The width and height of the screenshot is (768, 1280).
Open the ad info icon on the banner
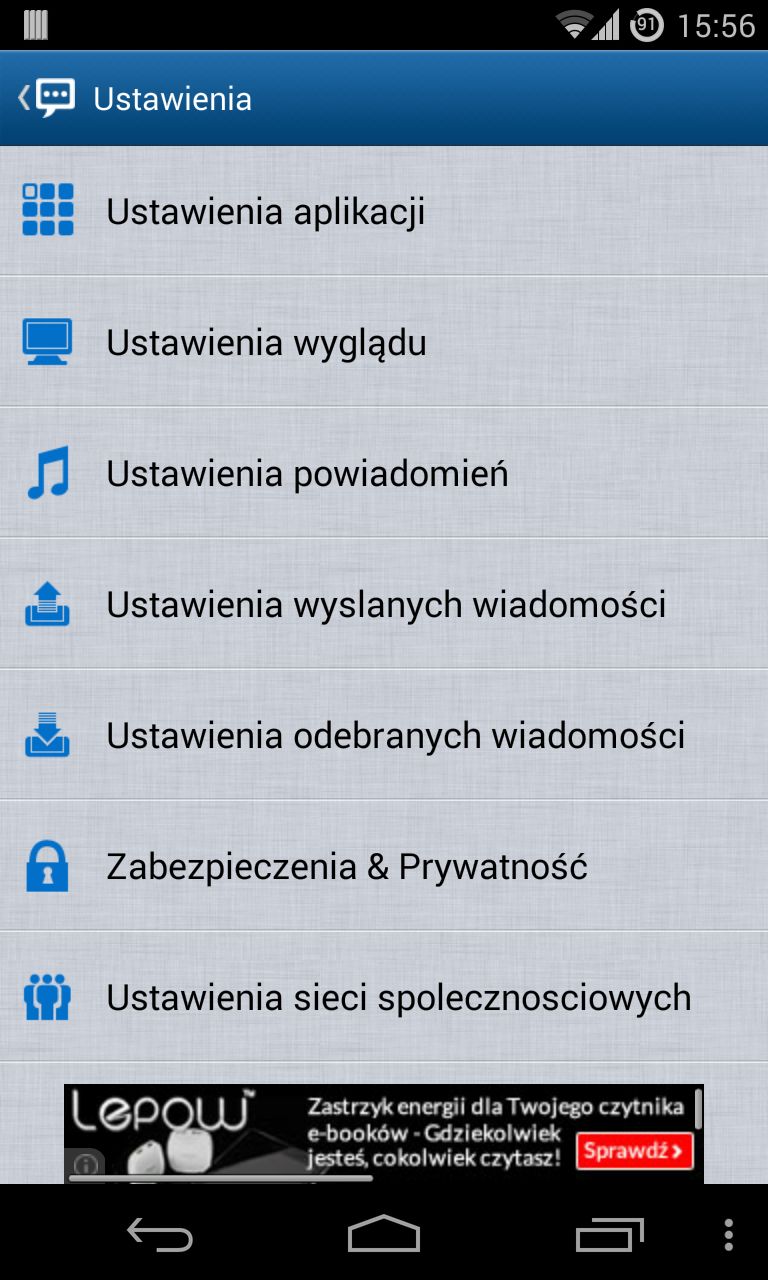coord(86,1165)
